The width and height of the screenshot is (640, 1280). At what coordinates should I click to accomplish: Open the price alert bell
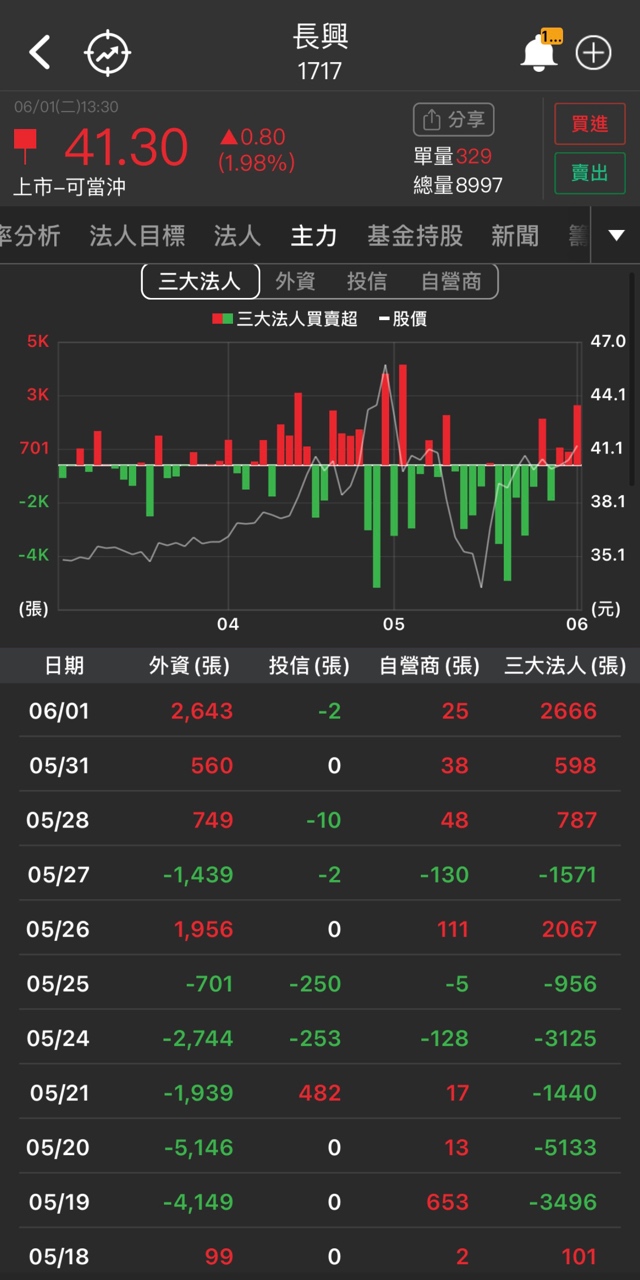pos(539,53)
